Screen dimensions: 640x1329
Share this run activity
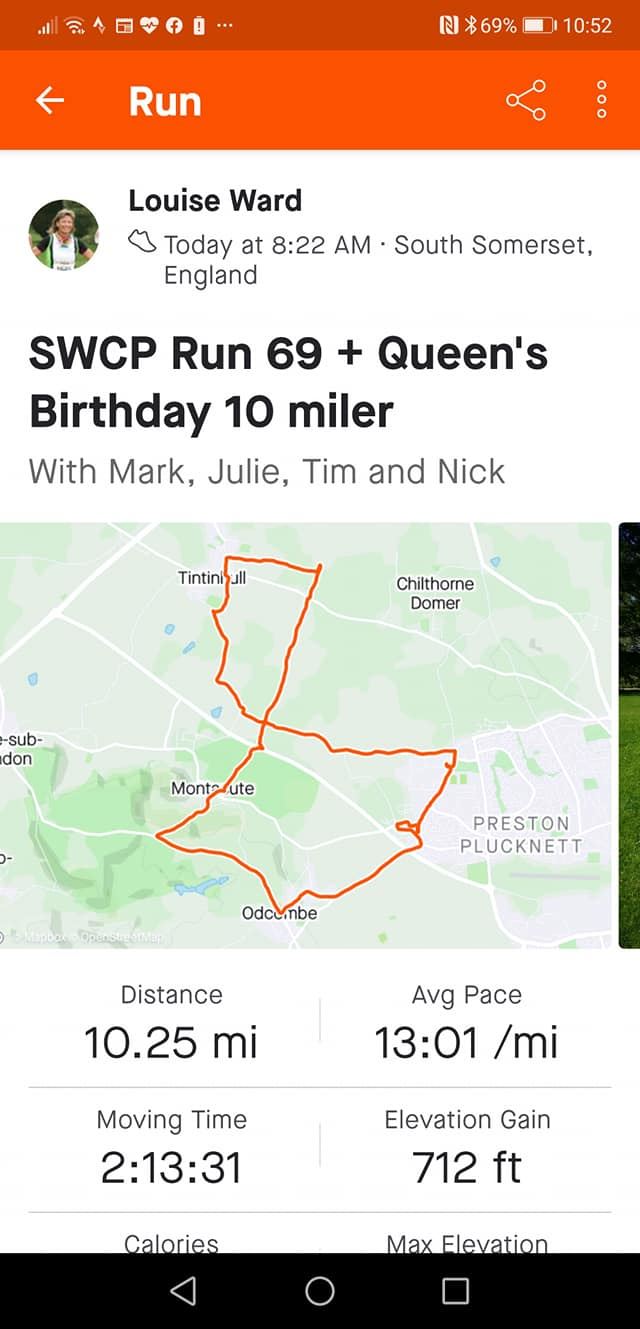526,100
